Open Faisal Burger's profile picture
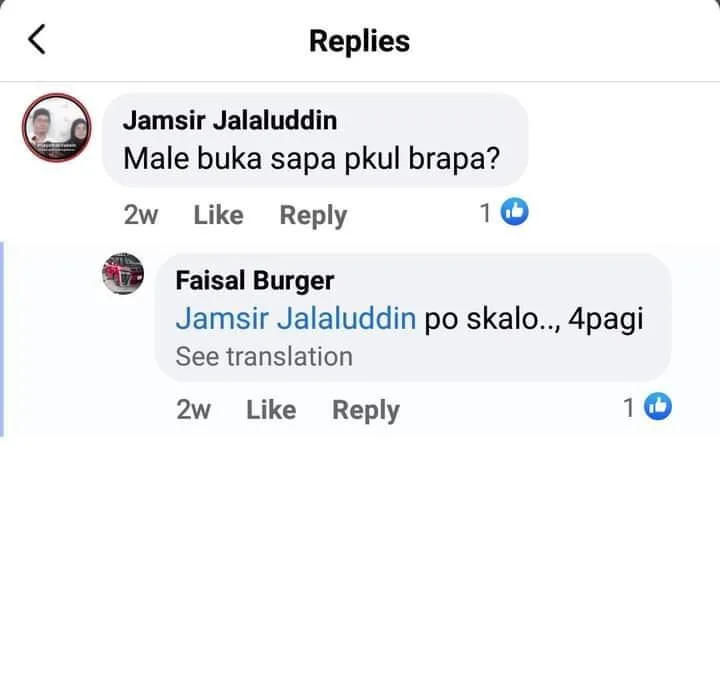This screenshot has height=693, width=720. 124,274
